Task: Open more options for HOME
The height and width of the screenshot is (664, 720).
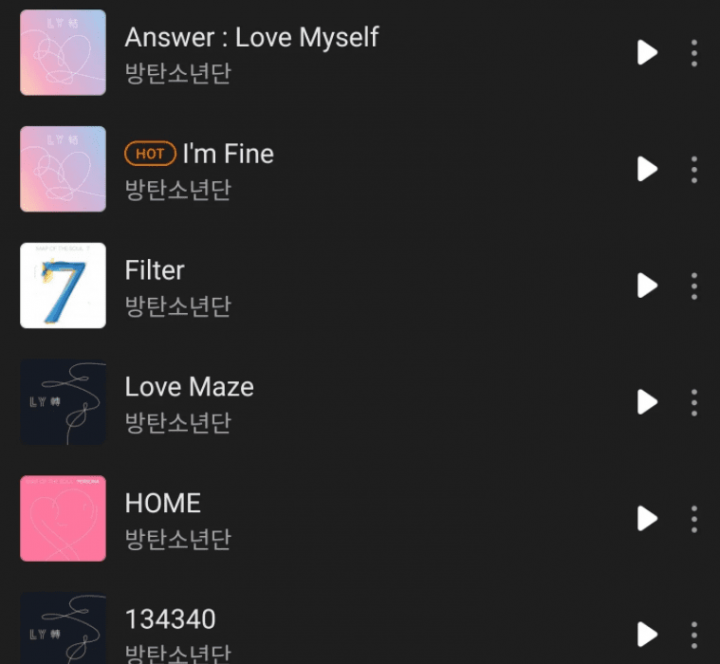Action: tap(694, 518)
